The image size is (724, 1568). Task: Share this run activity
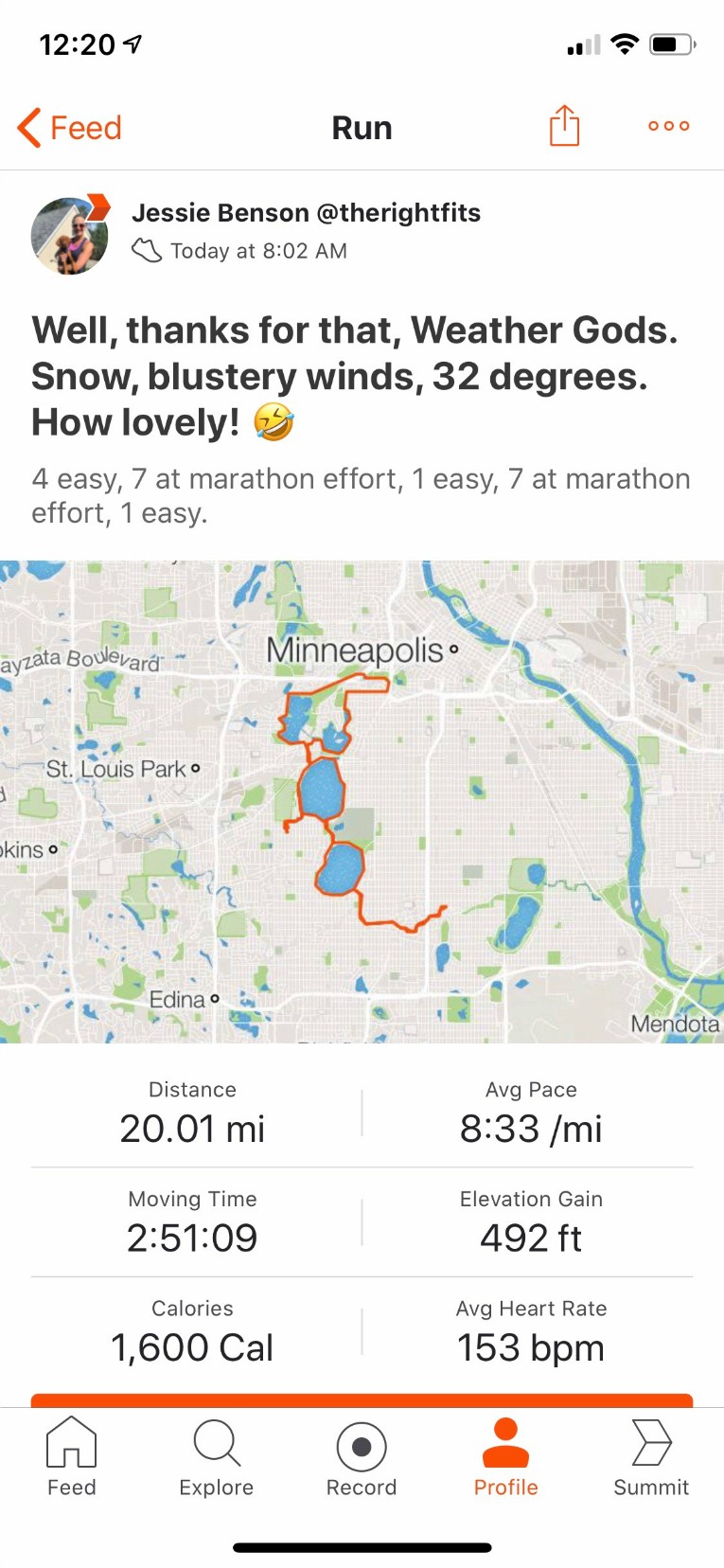pos(564,126)
